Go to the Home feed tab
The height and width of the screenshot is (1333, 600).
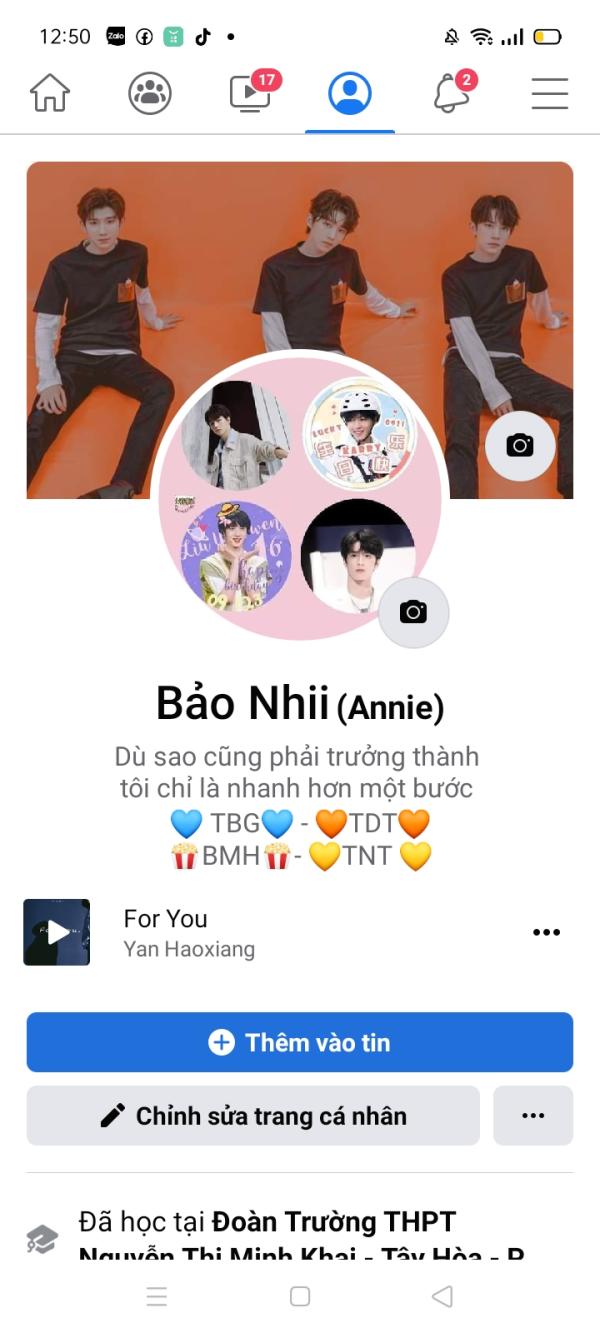coord(50,94)
